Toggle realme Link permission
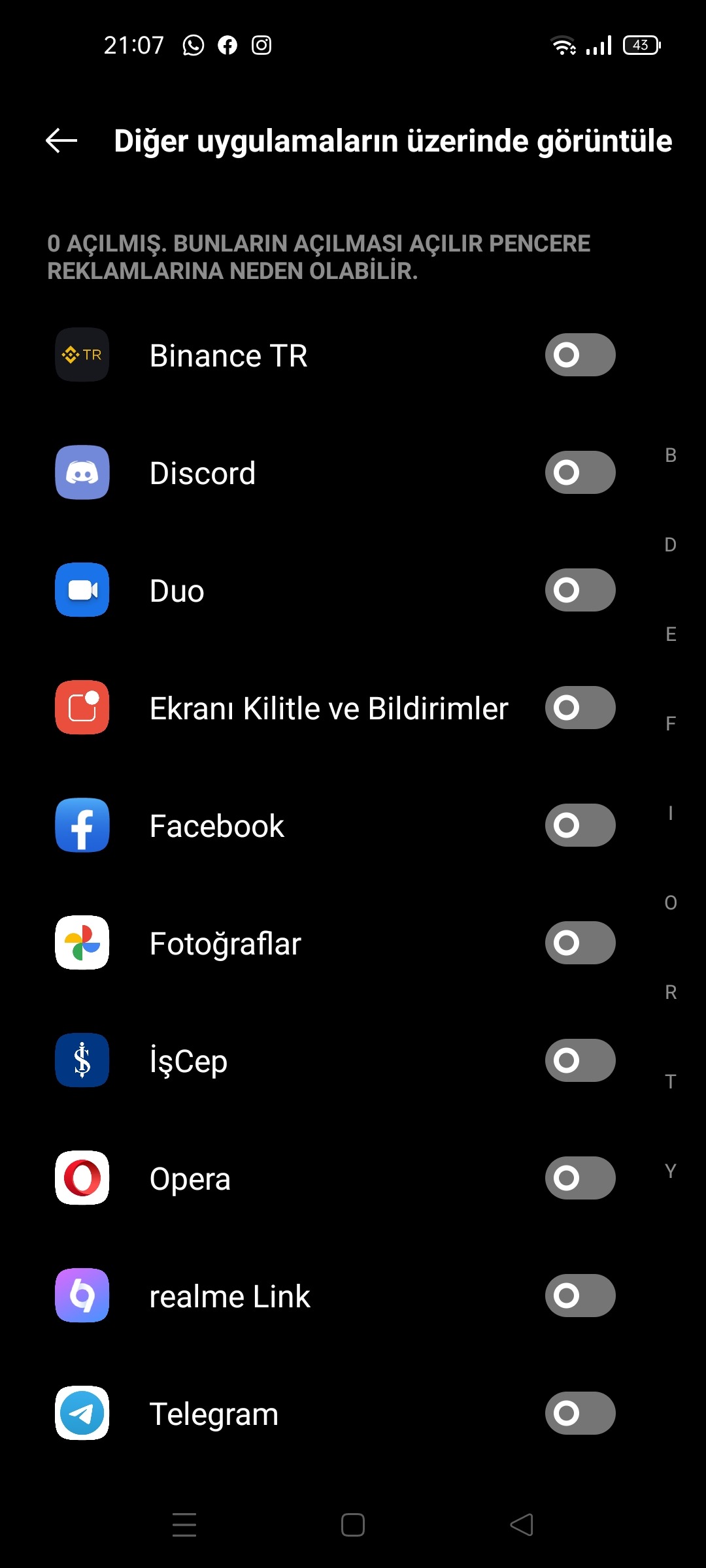 click(x=580, y=1296)
